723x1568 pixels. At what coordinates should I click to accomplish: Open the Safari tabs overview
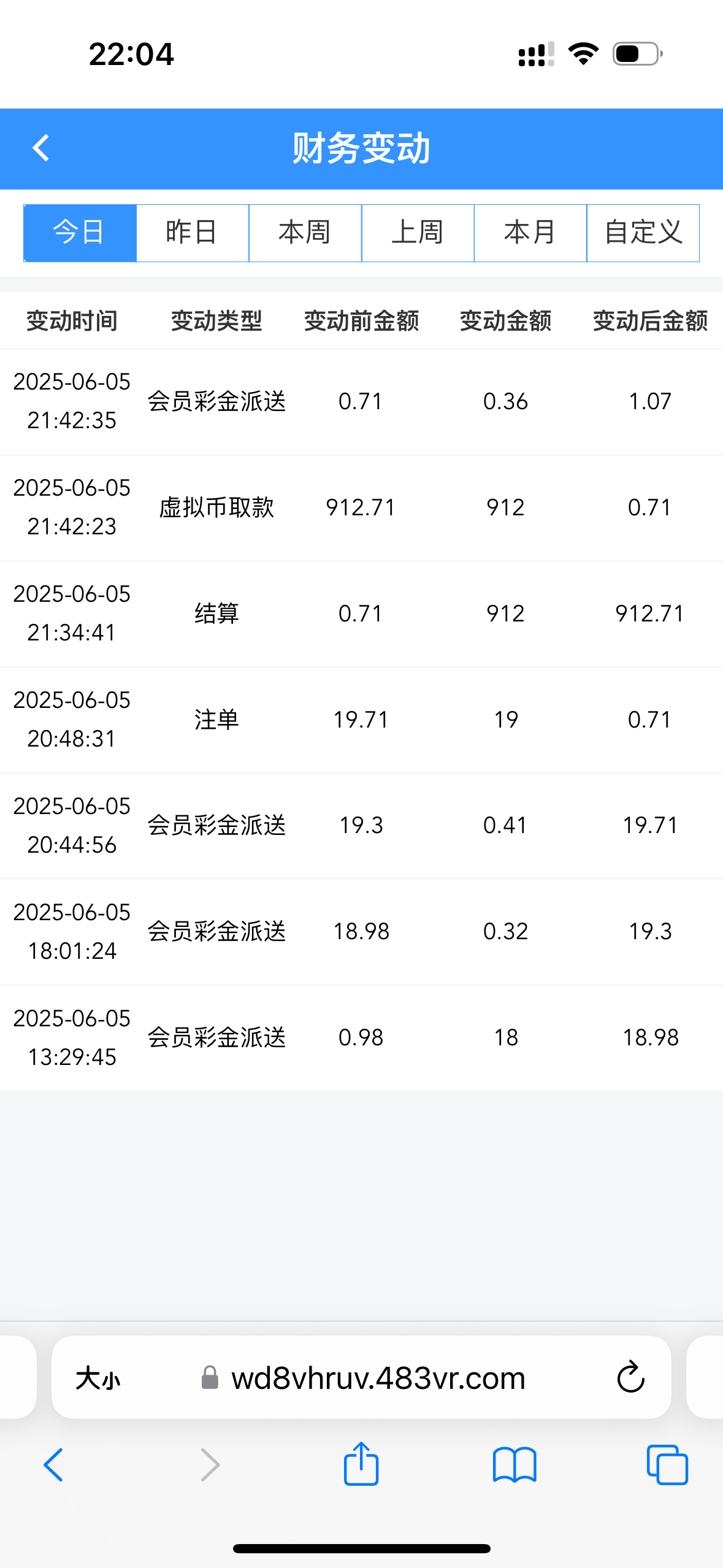pos(667,1465)
